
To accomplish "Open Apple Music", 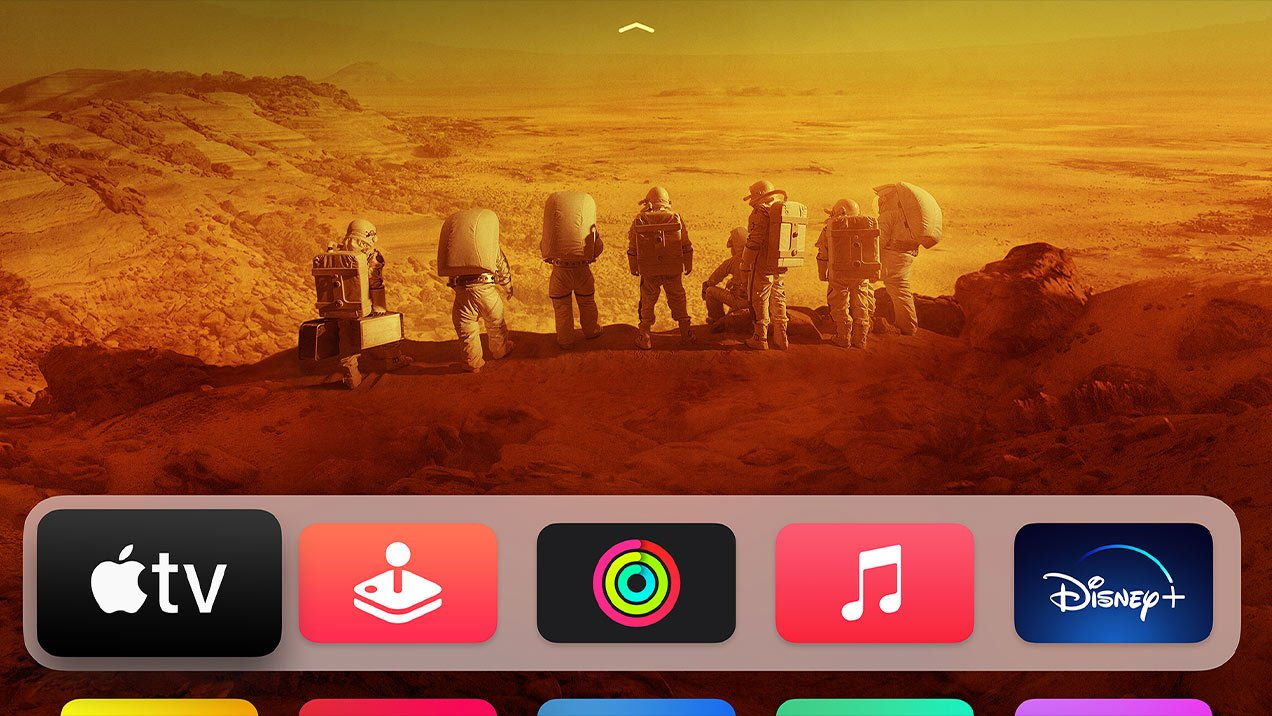I will pyautogui.click(x=874, y=583).
